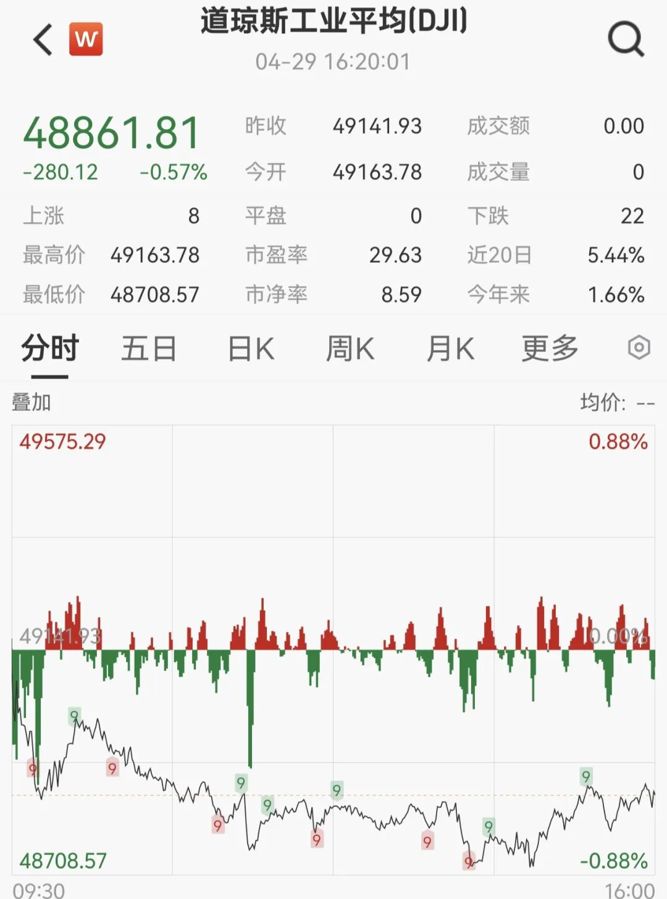Viewport: 667px width, 899px height.
Task: Open the 更多 chart options
Action: pos(549,348)
